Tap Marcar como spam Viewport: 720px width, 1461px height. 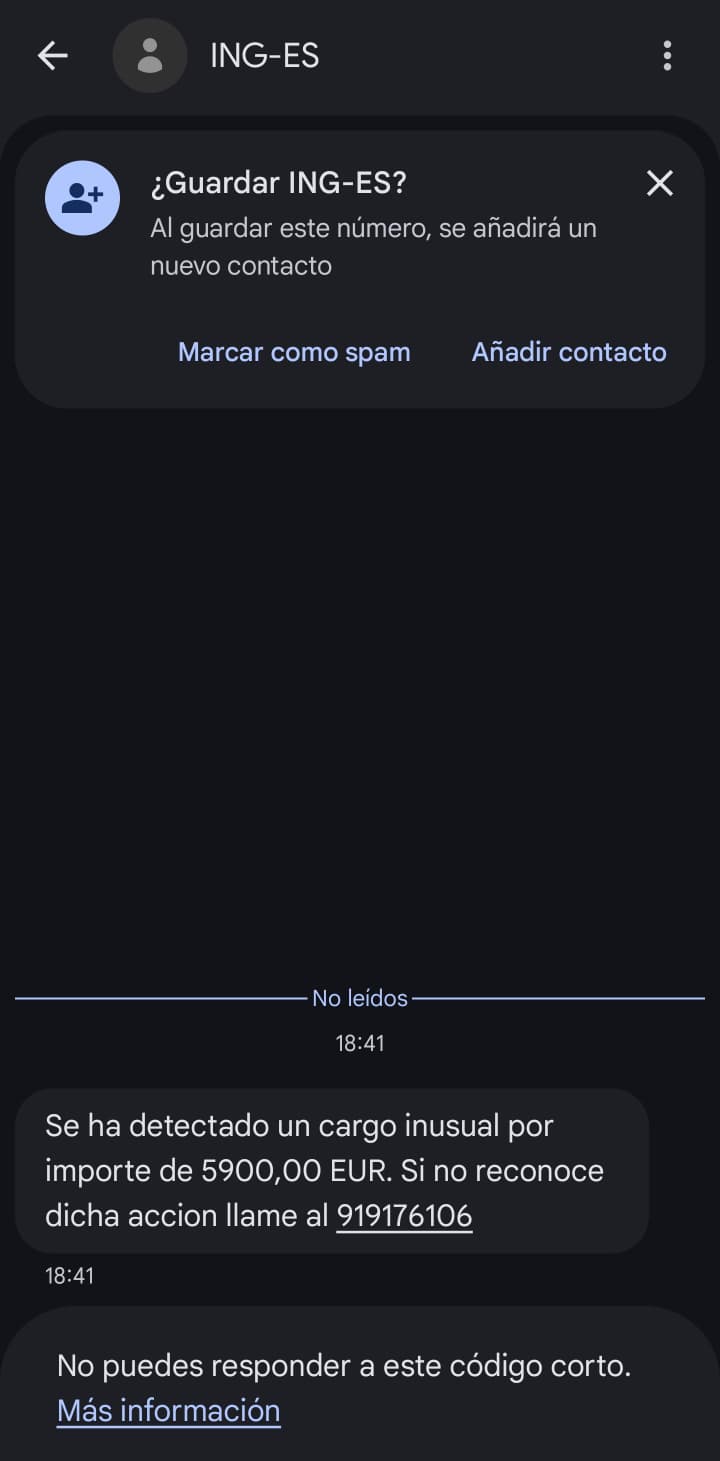pyautogui.click(x=294, y=352)
